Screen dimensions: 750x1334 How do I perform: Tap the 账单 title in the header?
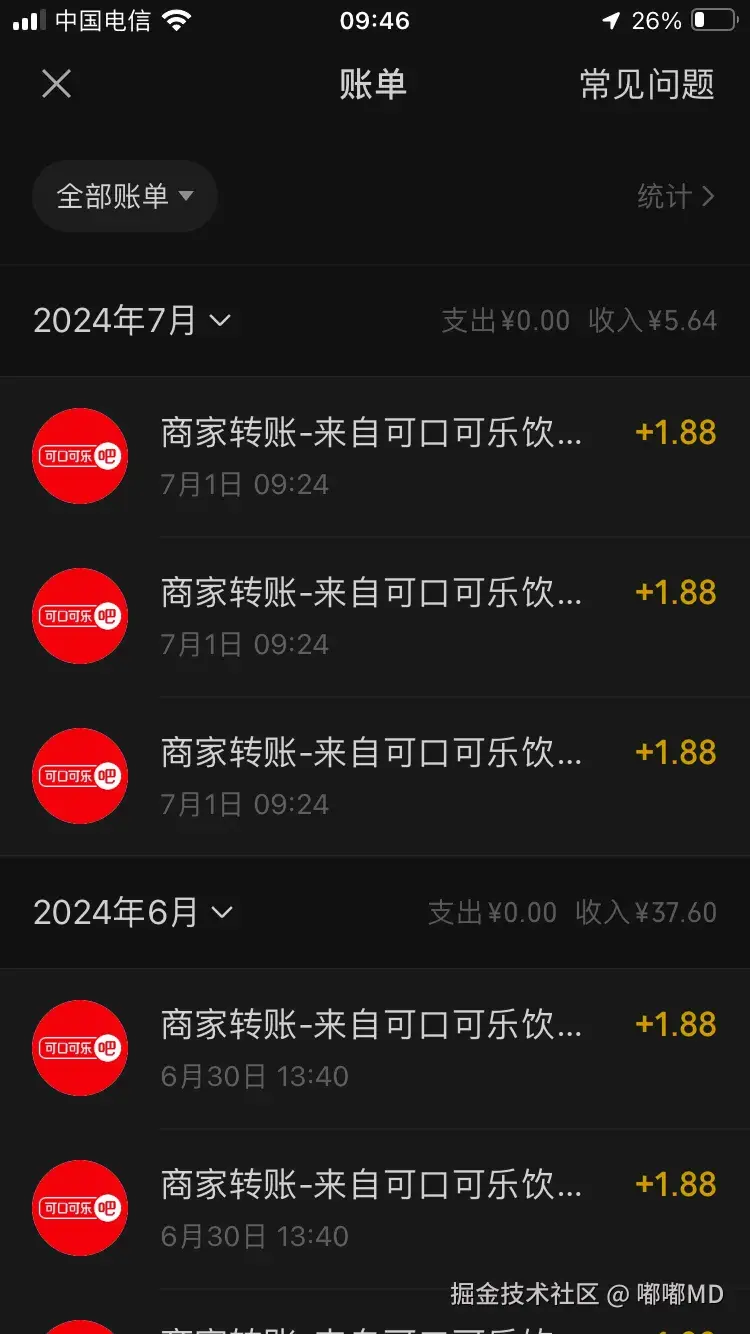[374, 84]
